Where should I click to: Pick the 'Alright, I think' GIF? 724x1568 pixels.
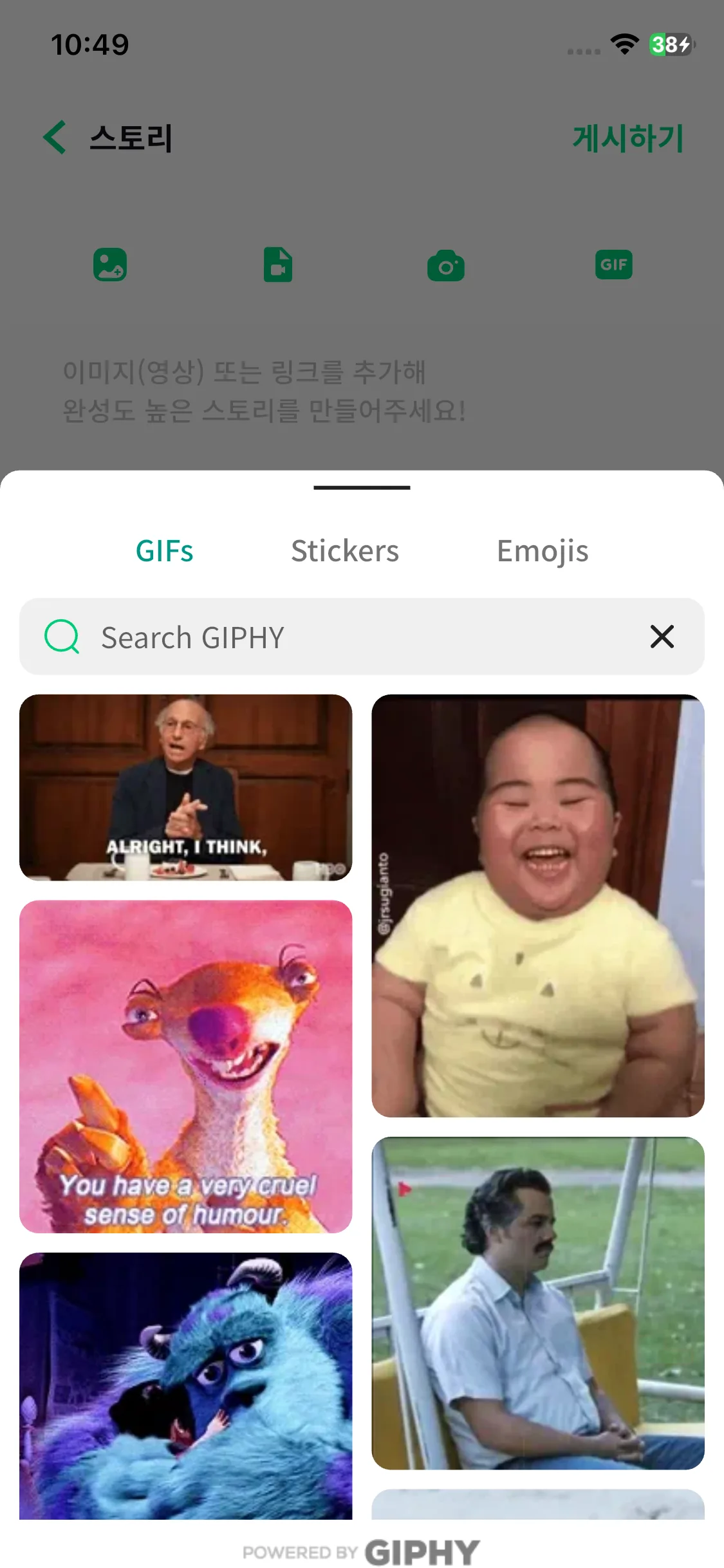click(185, 787)
